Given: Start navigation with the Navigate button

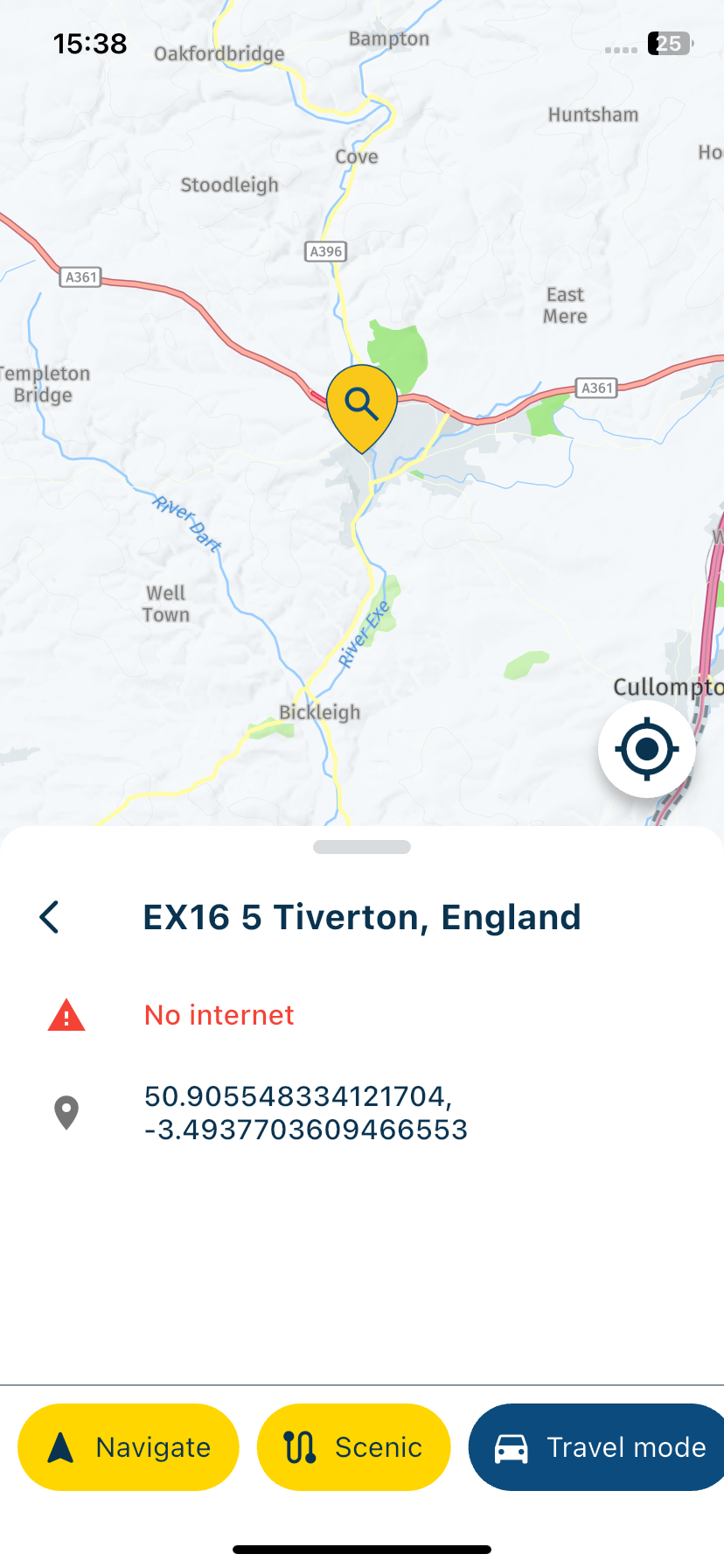Looking at the screenshot, I should point(129,1447).
